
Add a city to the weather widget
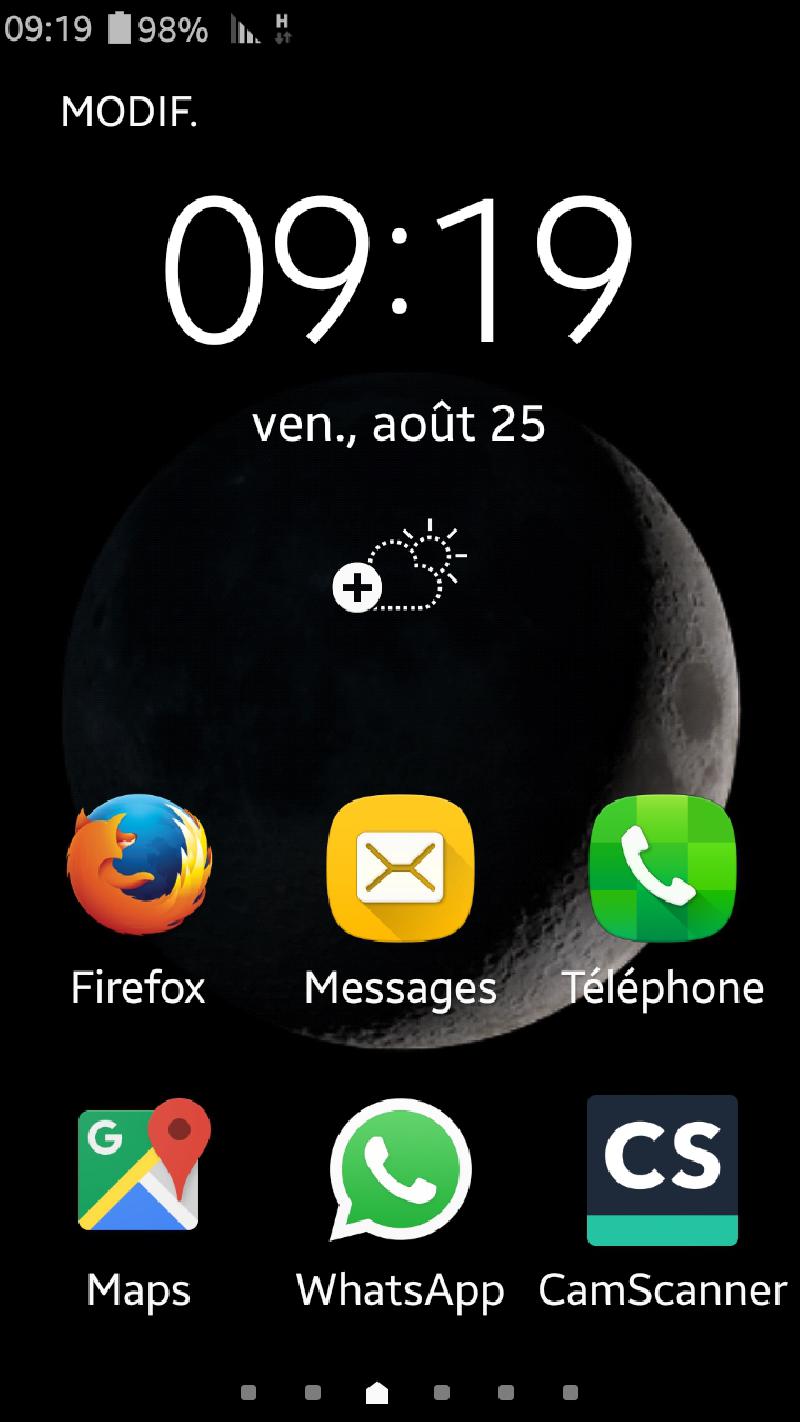[x=400, y=567]
